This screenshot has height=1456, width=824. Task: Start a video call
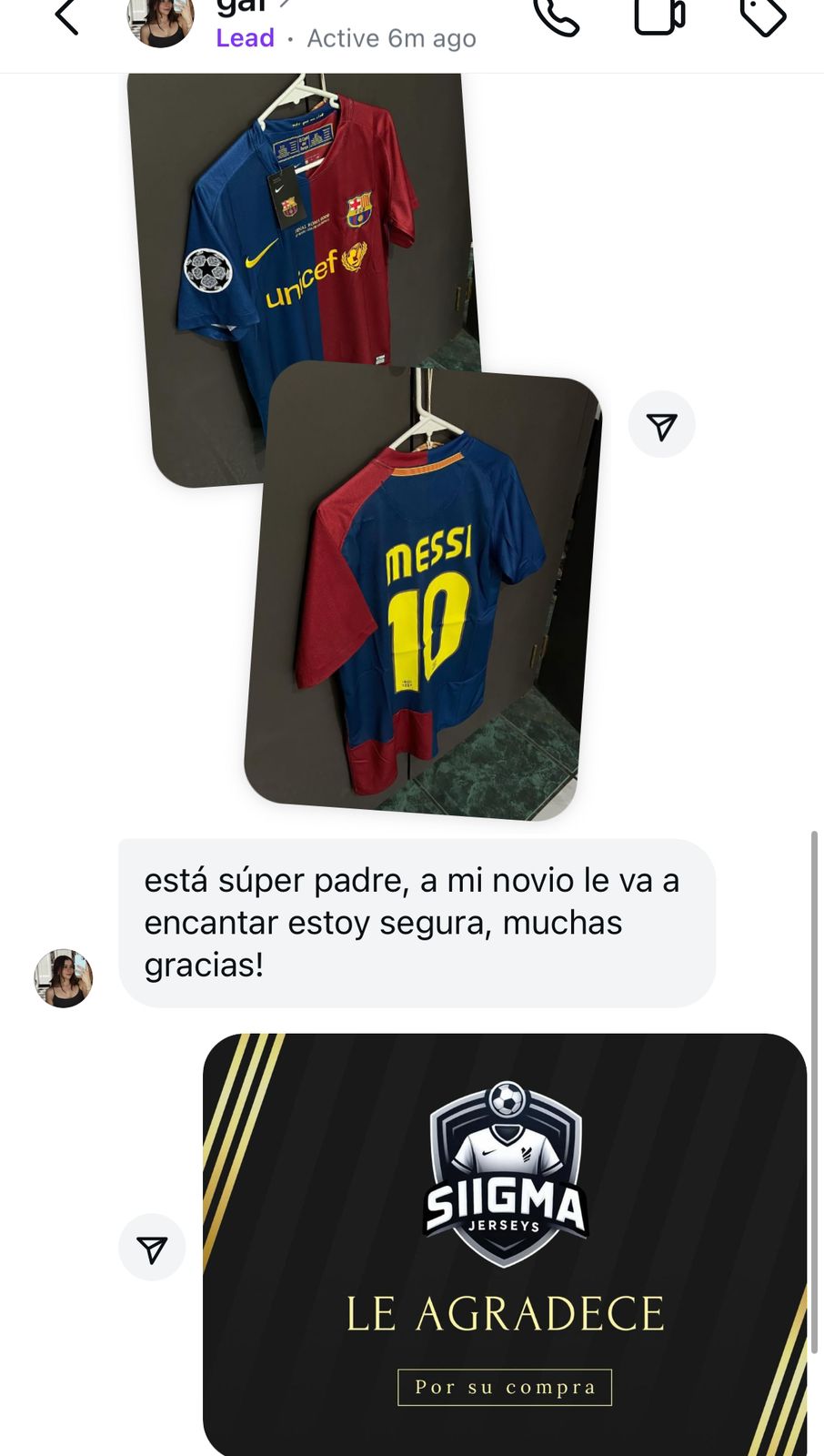658,16
